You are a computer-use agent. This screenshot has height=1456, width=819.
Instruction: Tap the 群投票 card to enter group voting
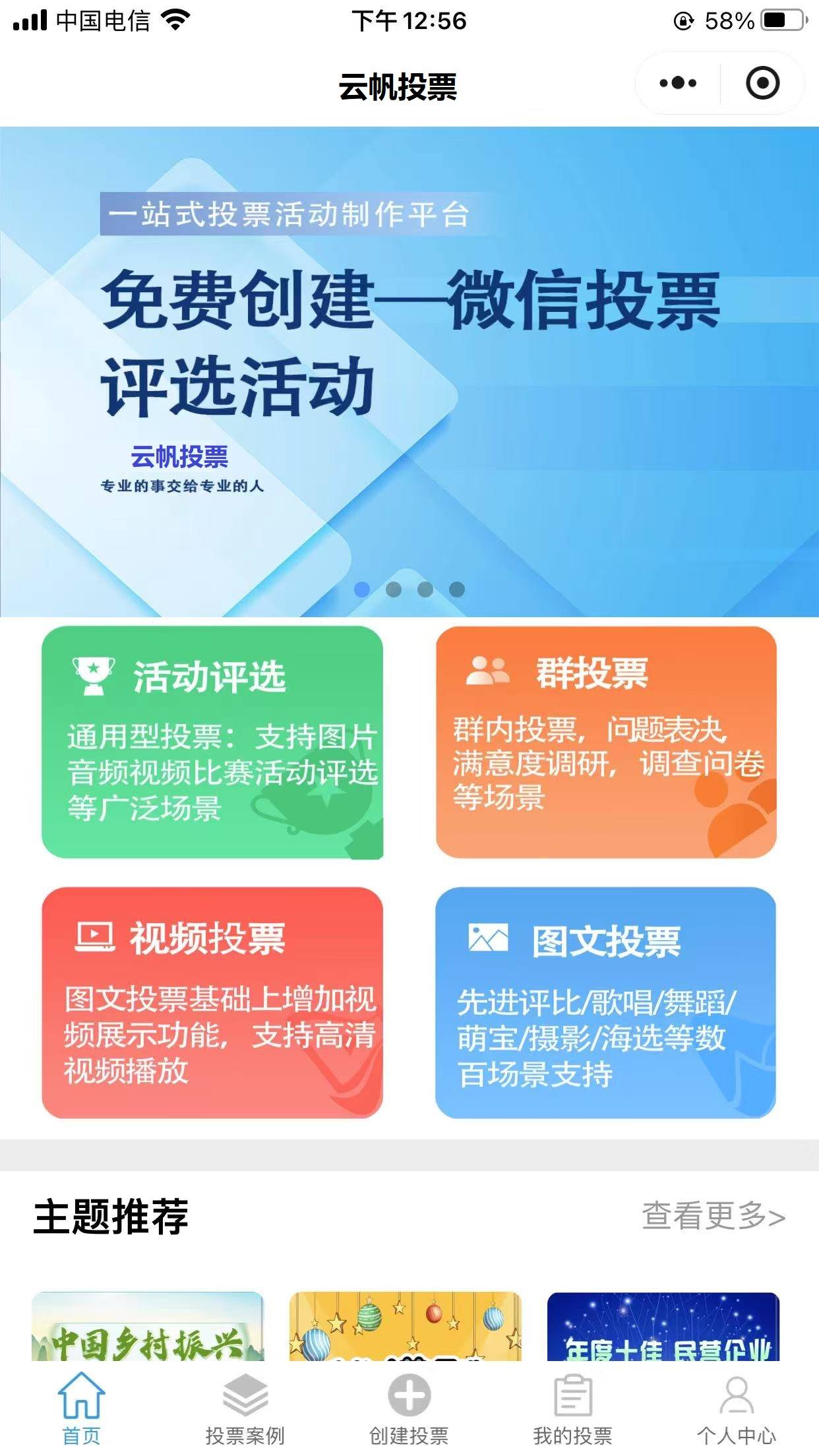(x=604, y=745)
